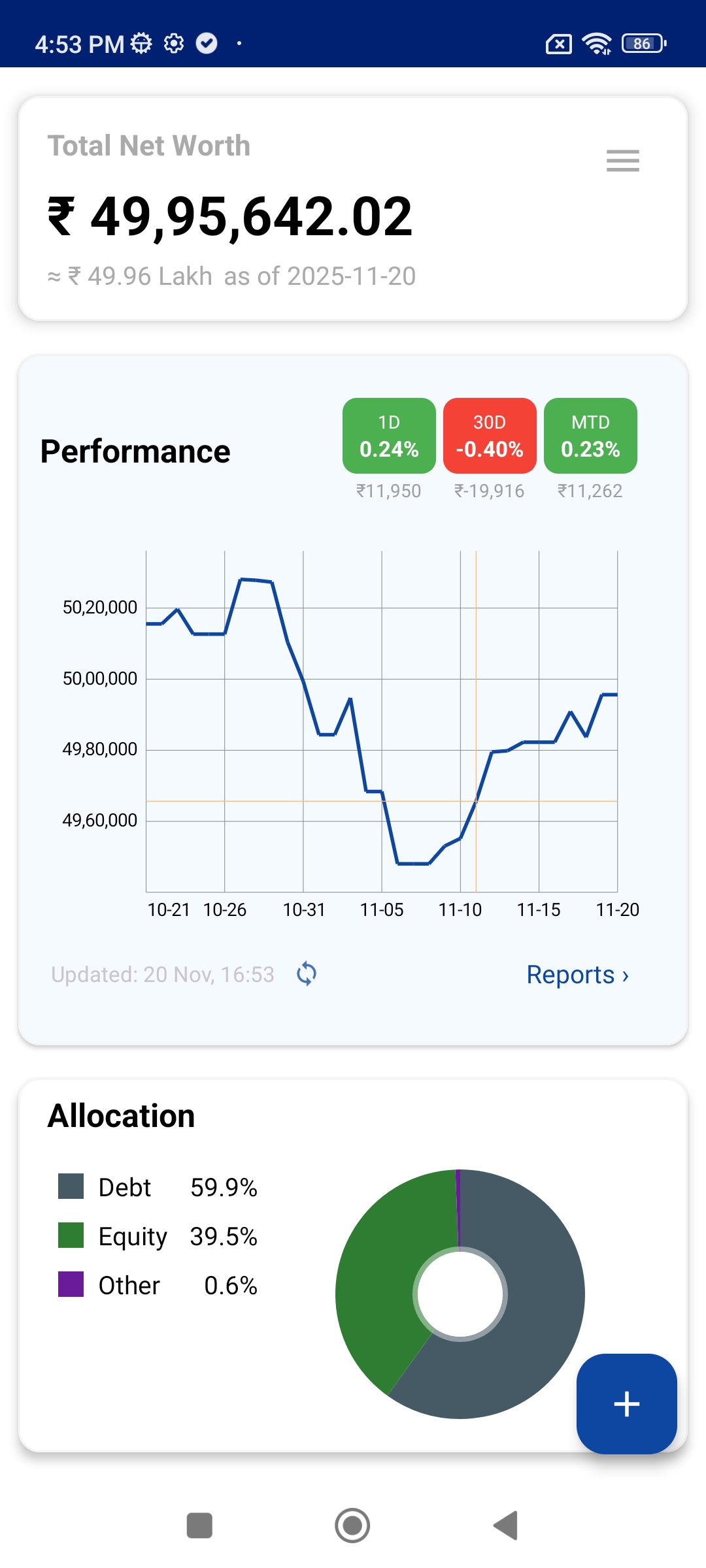
Task: Tap the checkmark notification icon
Action: coord(208,44)
